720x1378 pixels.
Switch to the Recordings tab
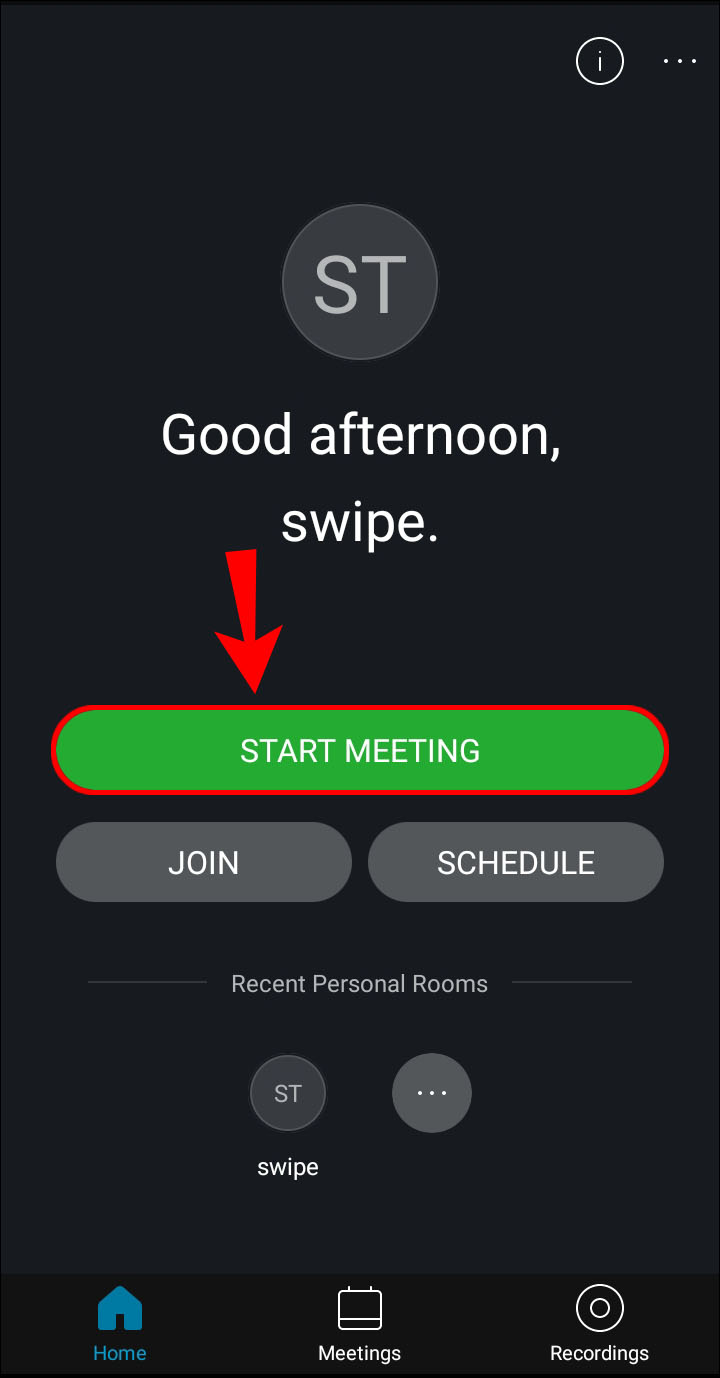600,1324
